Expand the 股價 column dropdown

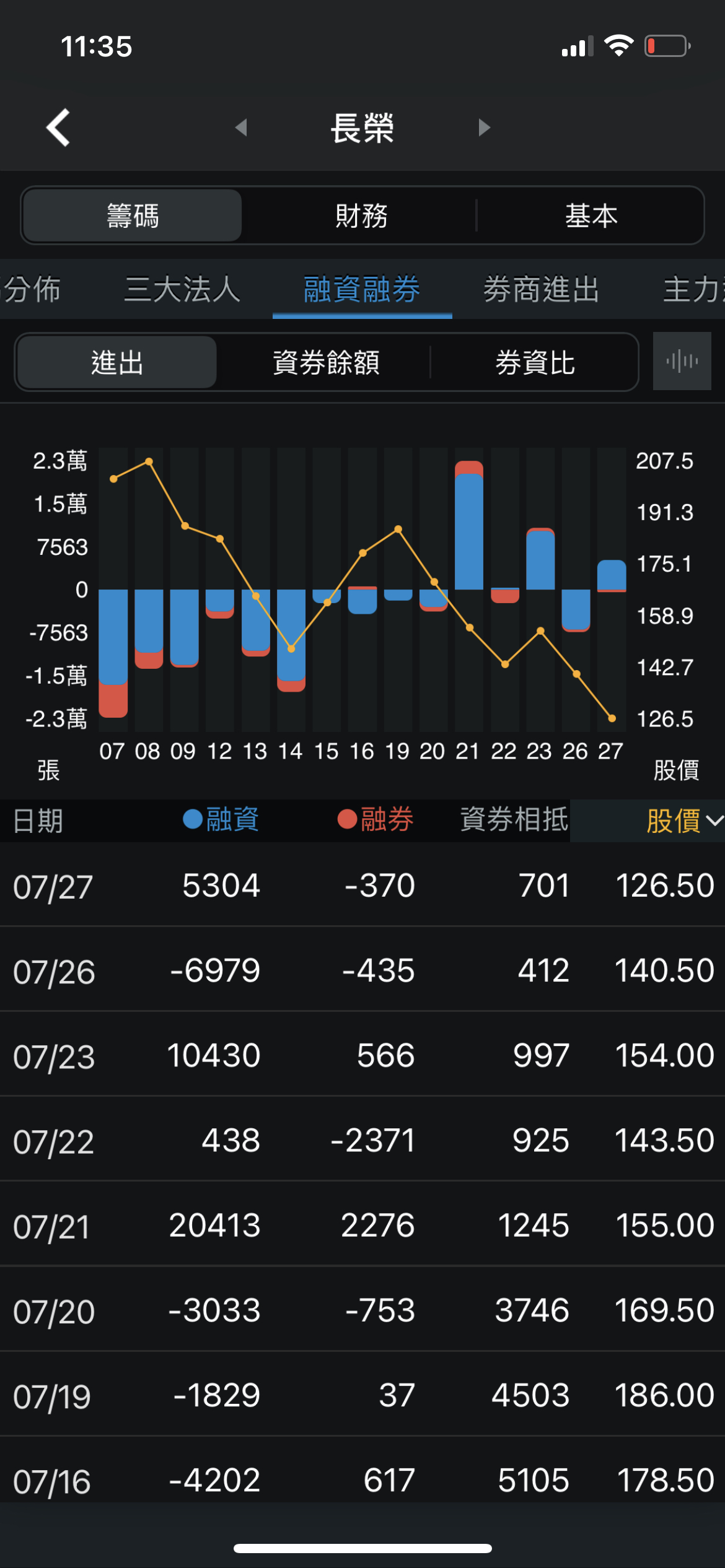pyautogui.click(x=683, y=821)
